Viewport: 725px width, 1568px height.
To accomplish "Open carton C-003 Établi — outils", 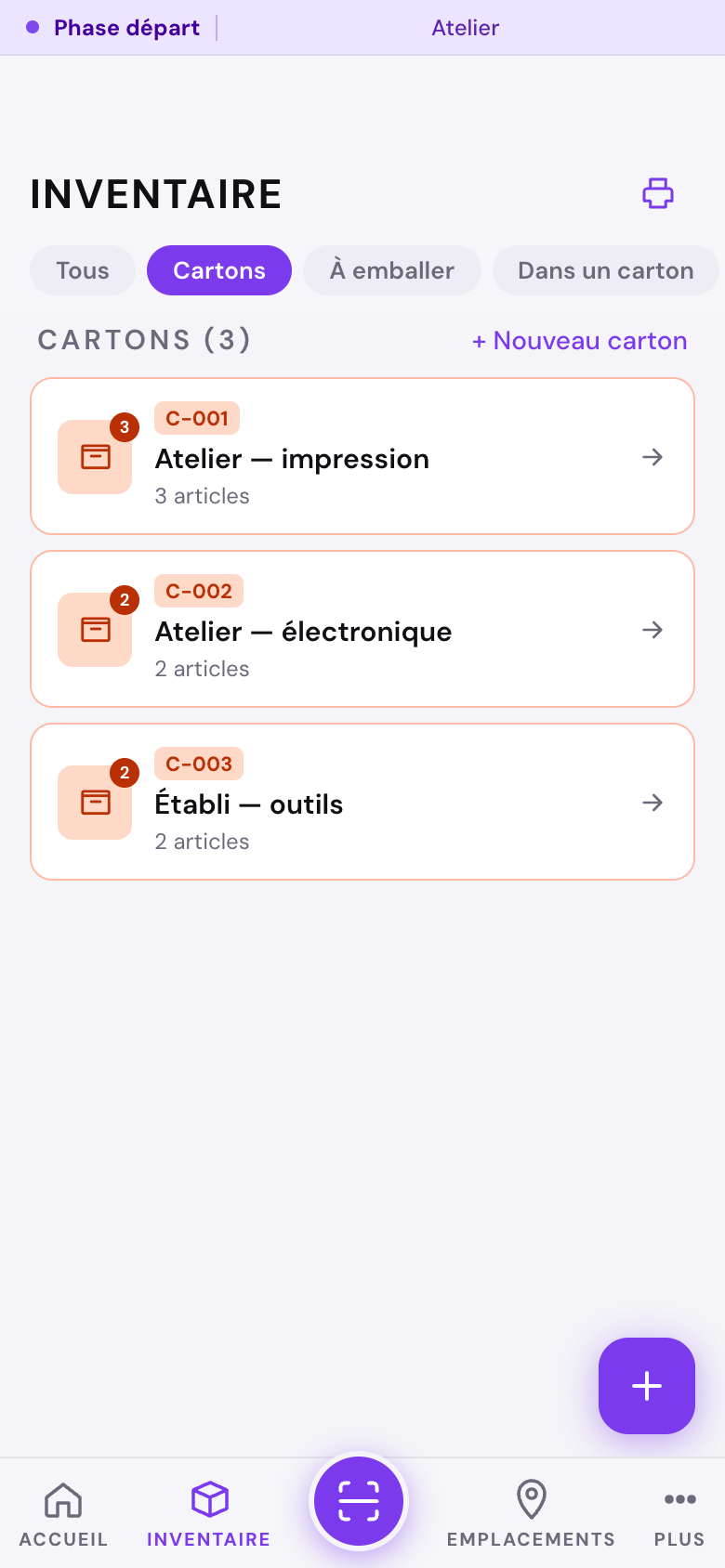I will point(362,802).
